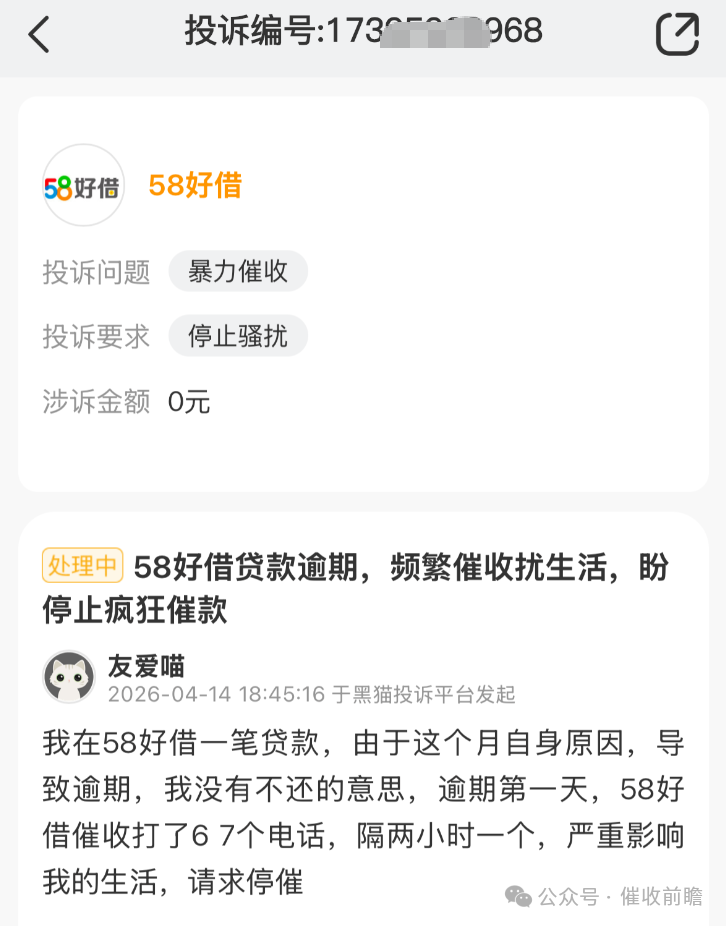726x926 pixels.
Task: Open the 58好借 company page
Action: [x=194, y=185]
